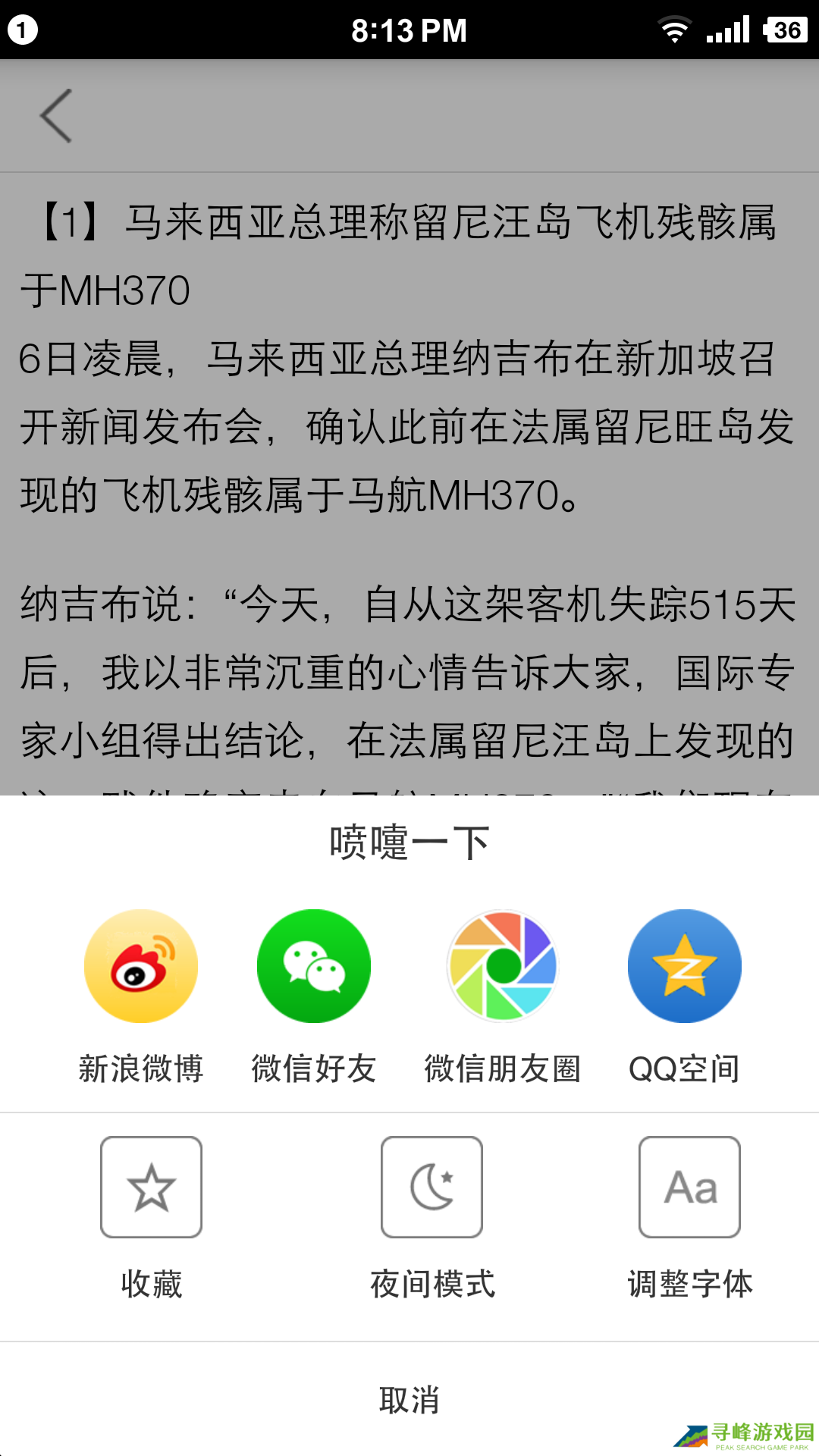Go back using the back arrow
The image size is (819, 1456).
click(x=57, y=116)
